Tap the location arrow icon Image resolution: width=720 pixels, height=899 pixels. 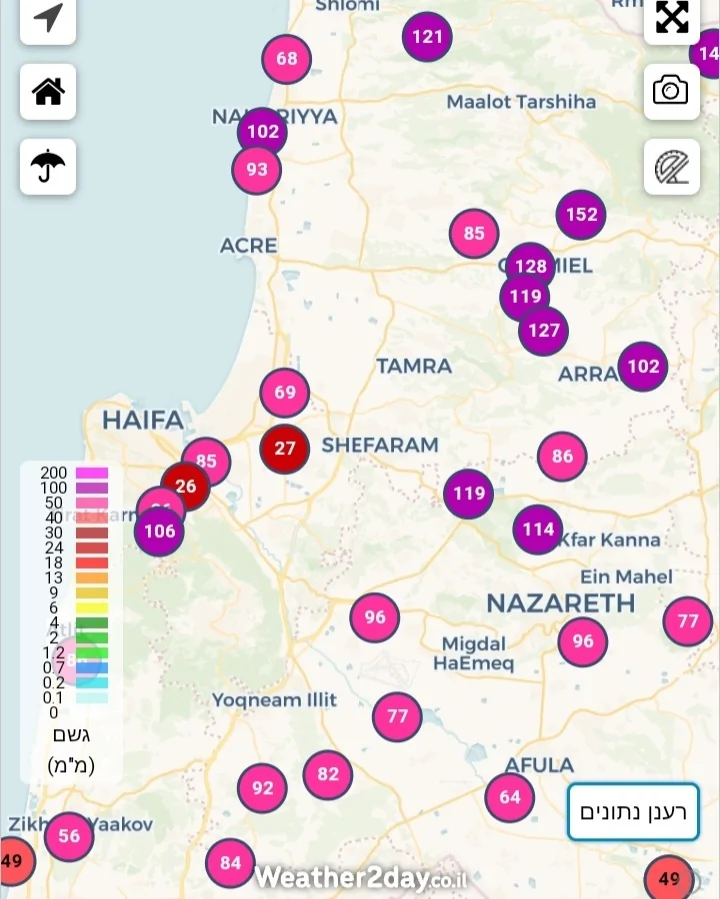point(48,18)
